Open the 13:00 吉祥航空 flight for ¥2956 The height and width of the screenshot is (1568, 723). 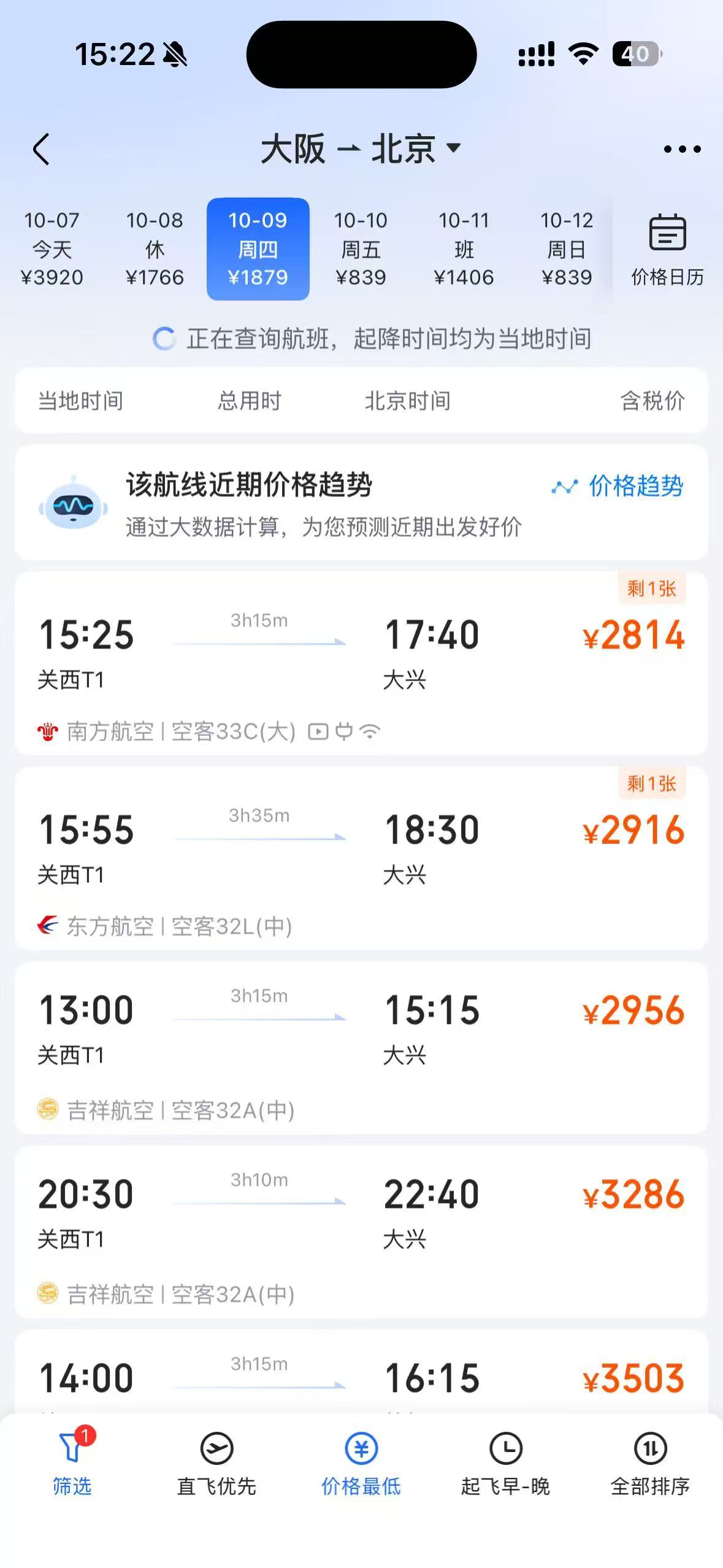[361, 1047]
